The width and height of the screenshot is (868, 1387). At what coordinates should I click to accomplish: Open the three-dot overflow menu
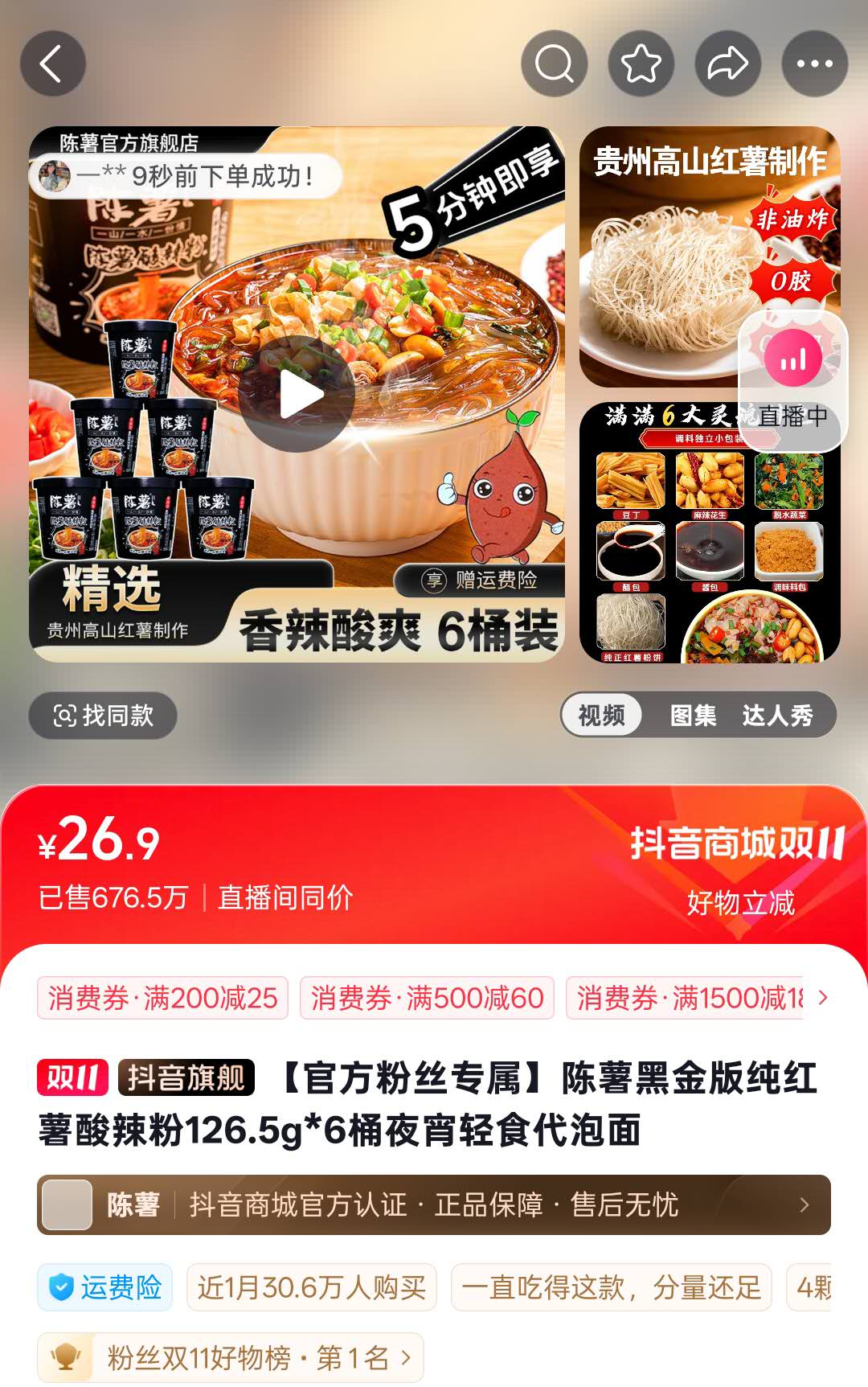tap(814, 64)
